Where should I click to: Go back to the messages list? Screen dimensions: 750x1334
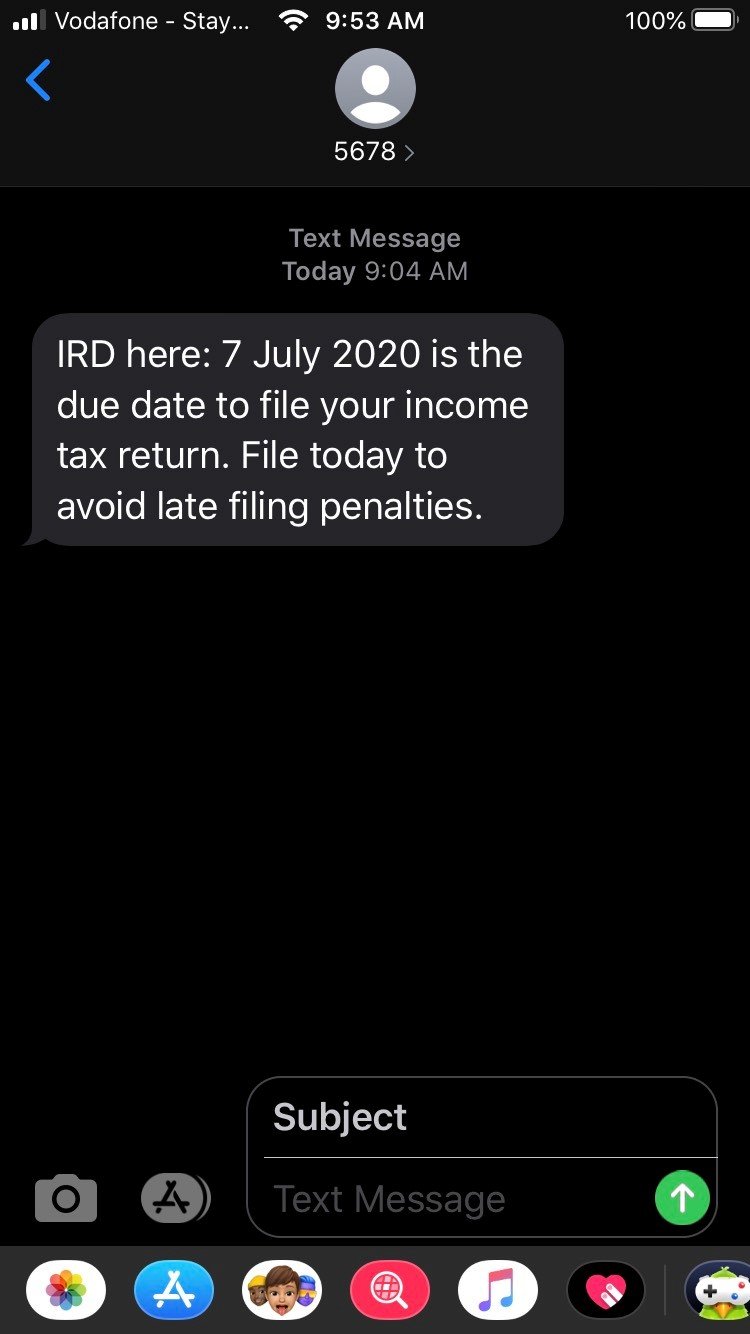pos(38,81)
